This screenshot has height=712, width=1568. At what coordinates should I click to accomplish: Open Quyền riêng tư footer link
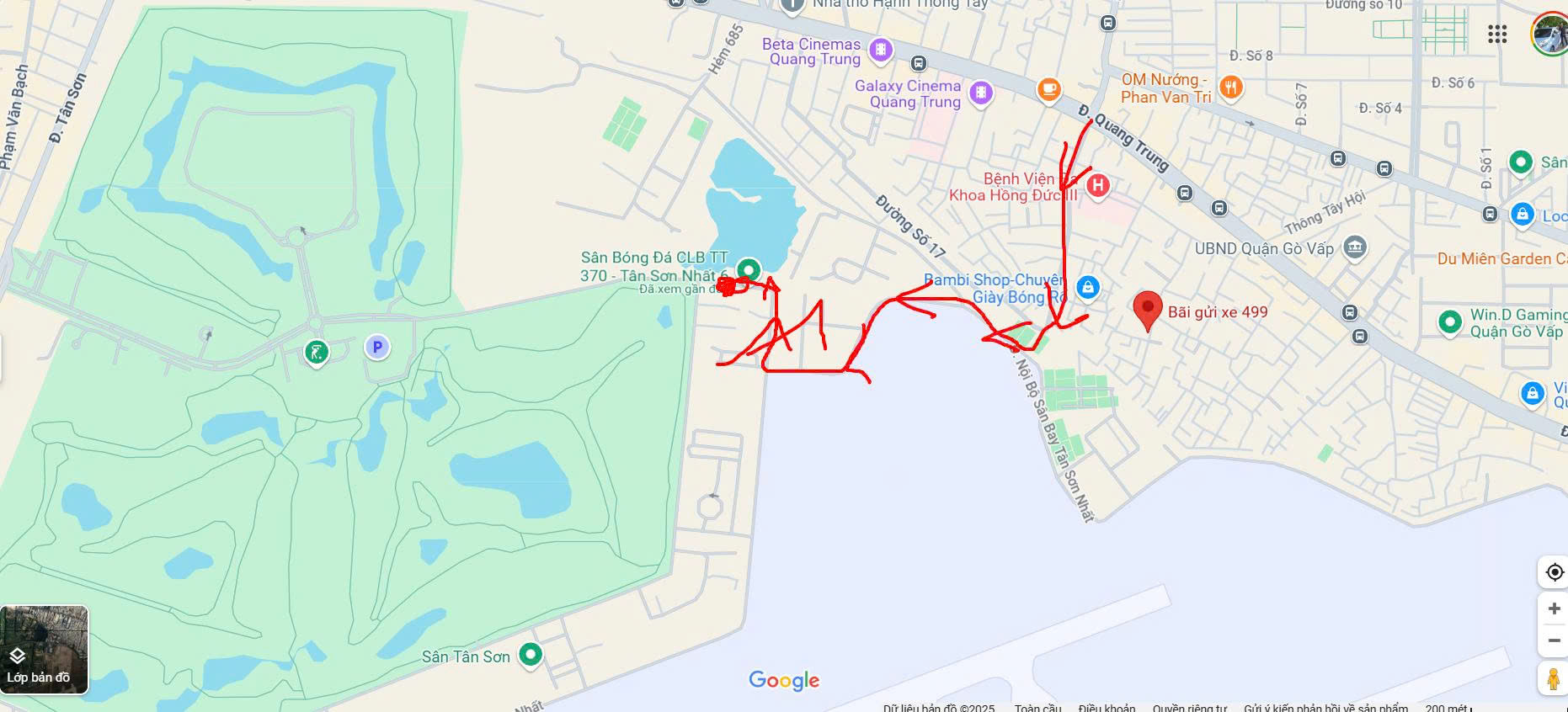1189,708
